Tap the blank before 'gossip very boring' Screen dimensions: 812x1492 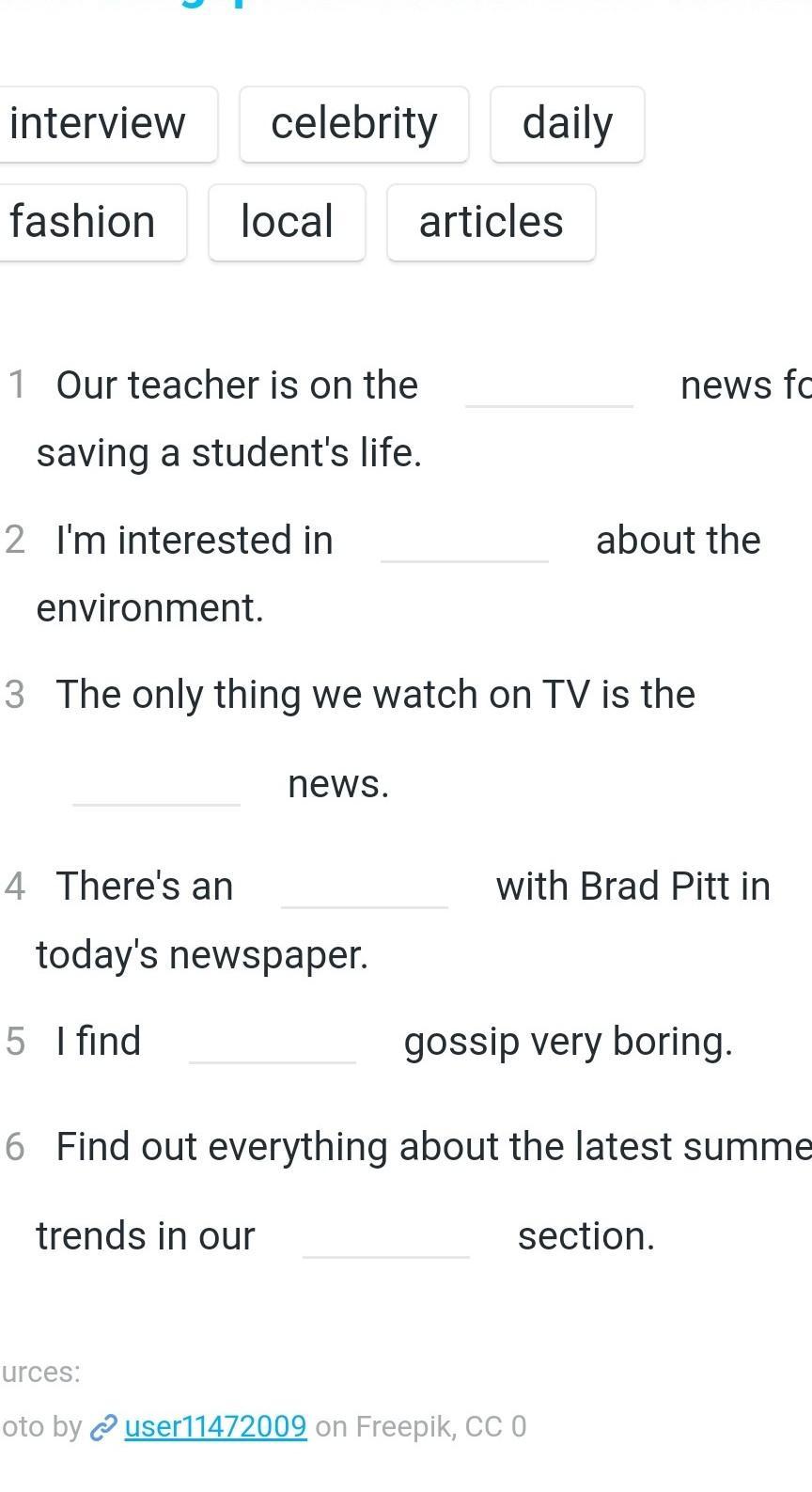tap(273, 1044)
